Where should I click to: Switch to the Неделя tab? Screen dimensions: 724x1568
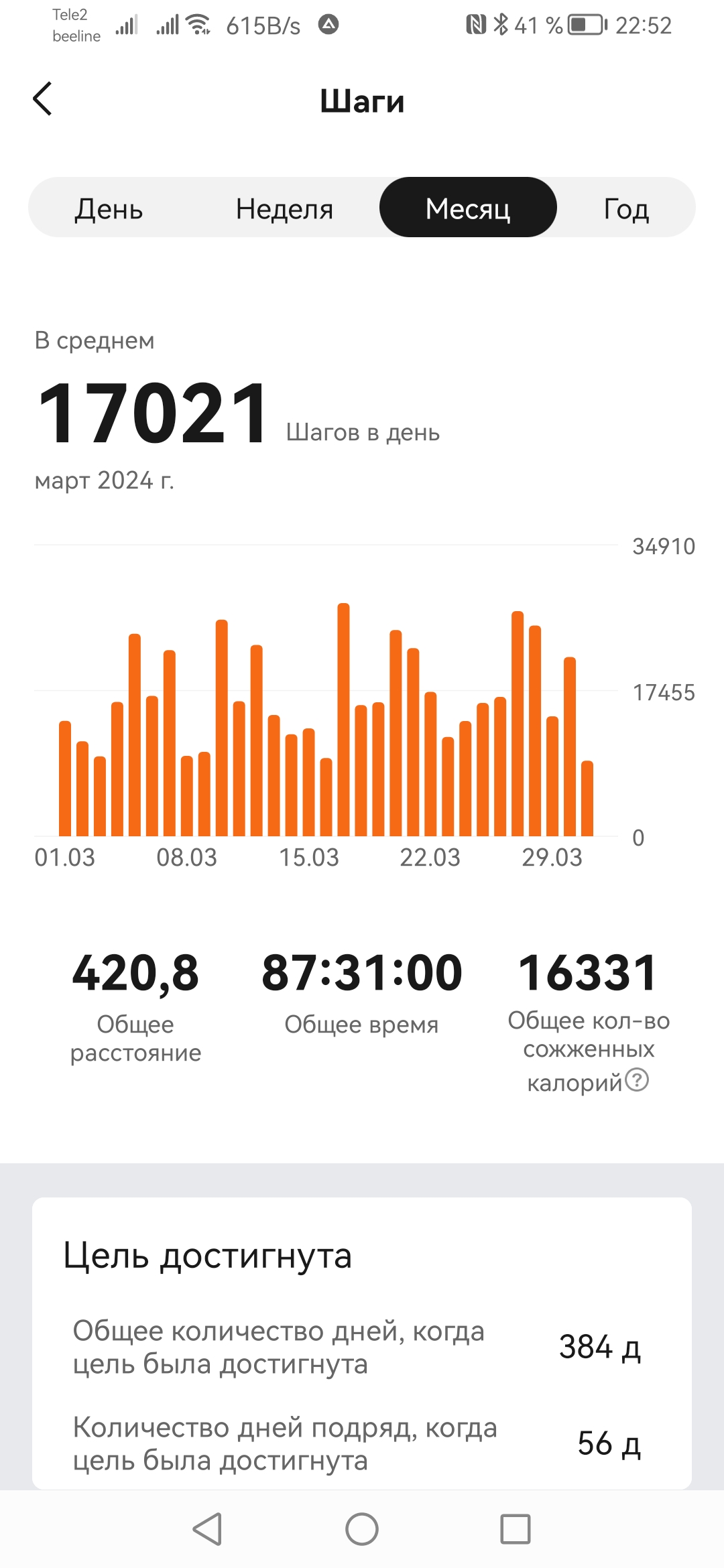coord(284,208)
